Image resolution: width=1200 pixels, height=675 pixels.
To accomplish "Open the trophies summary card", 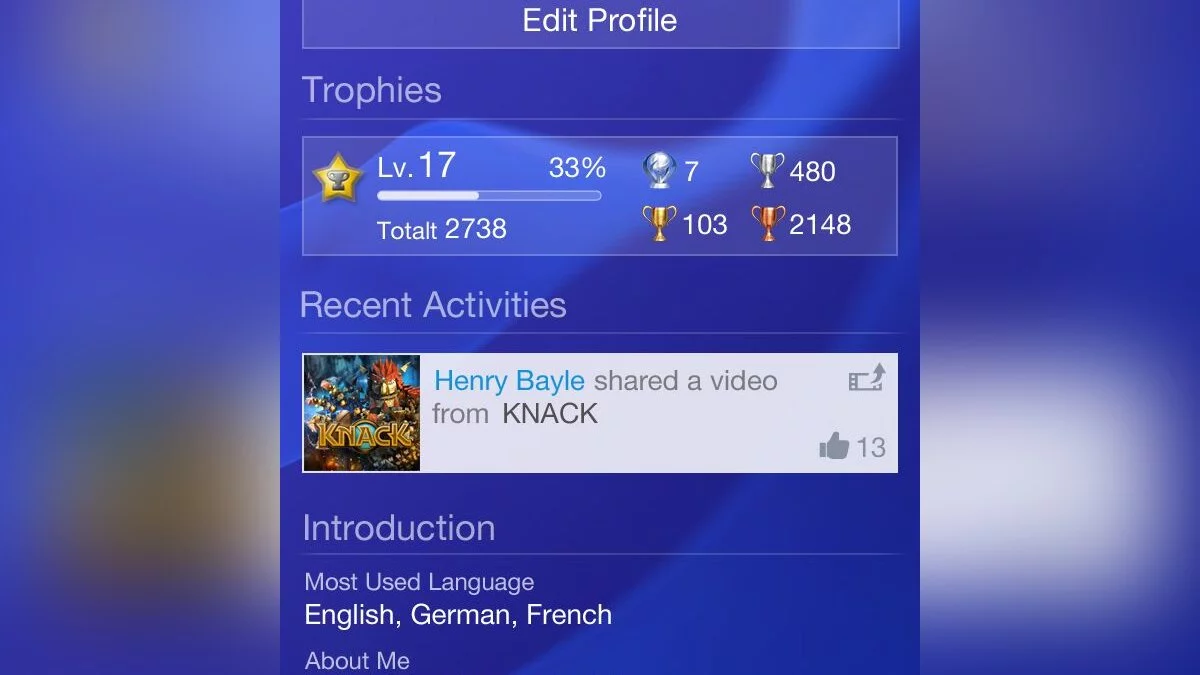I will click(599, 196).
